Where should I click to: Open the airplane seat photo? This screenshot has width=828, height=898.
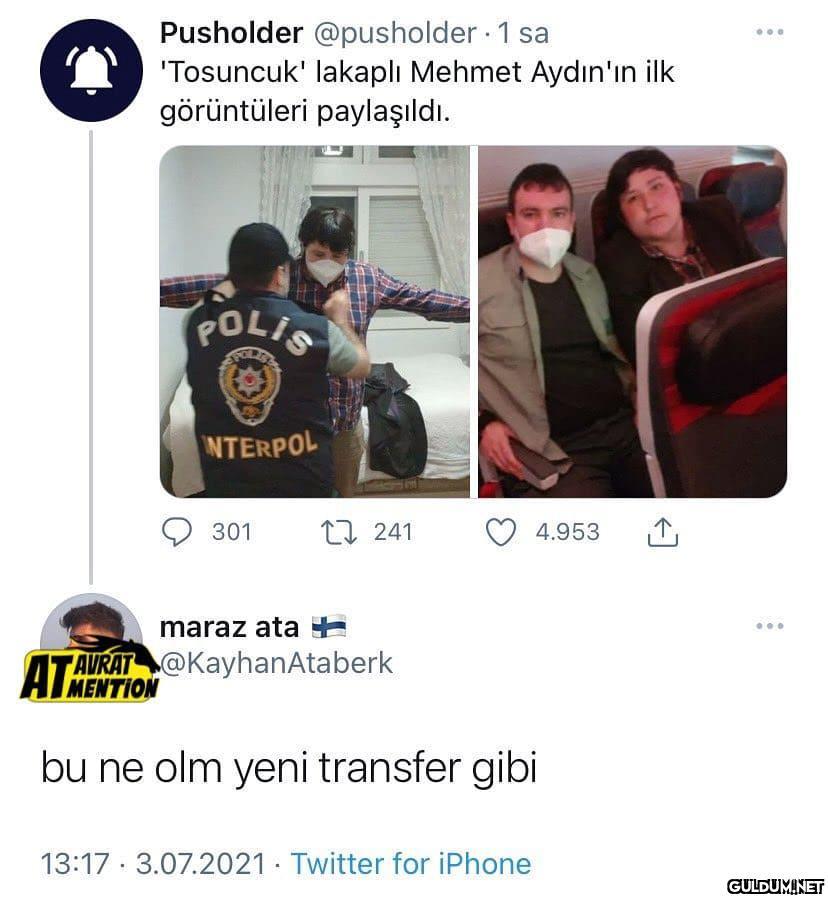633,321
